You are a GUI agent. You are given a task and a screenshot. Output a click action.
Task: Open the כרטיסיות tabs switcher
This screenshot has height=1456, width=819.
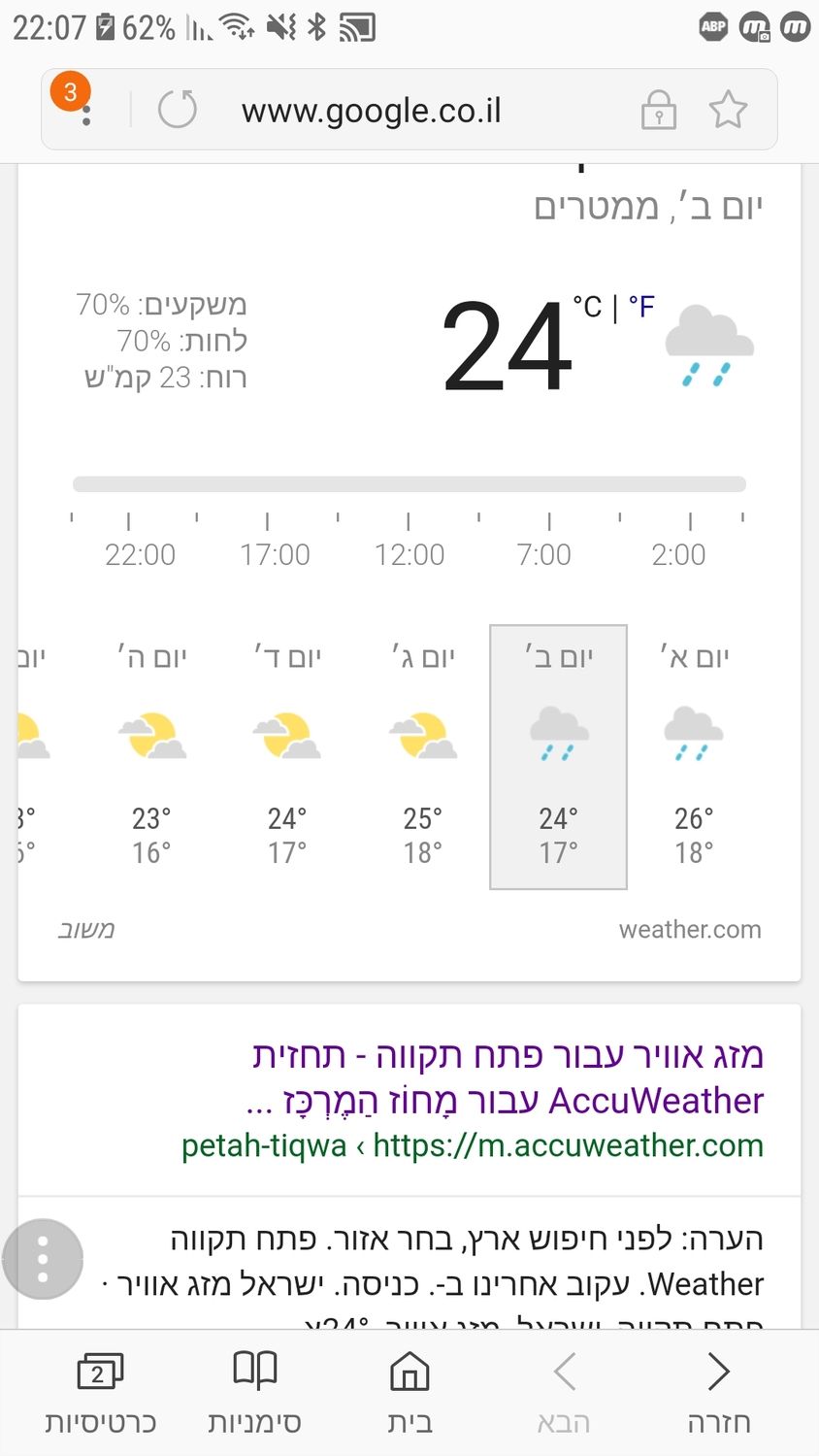pyautogui.click(x=100, y=1393)
